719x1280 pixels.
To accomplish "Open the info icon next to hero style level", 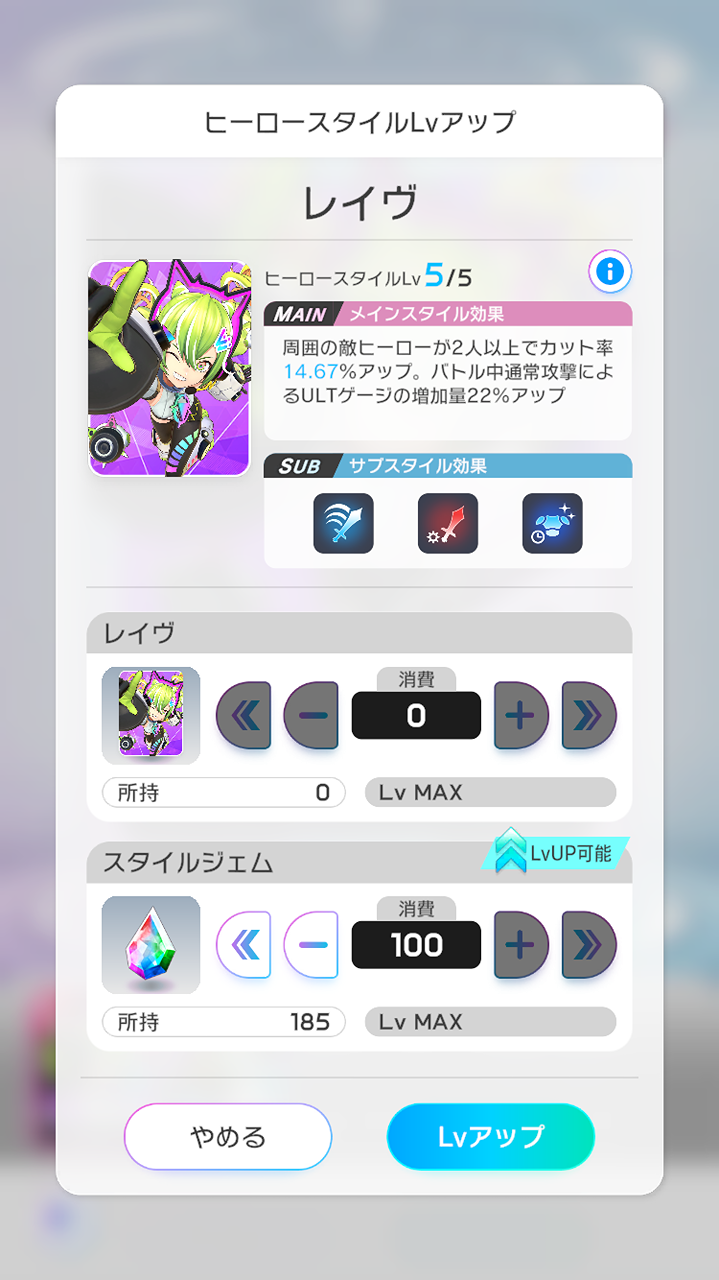I will (609, 271).
